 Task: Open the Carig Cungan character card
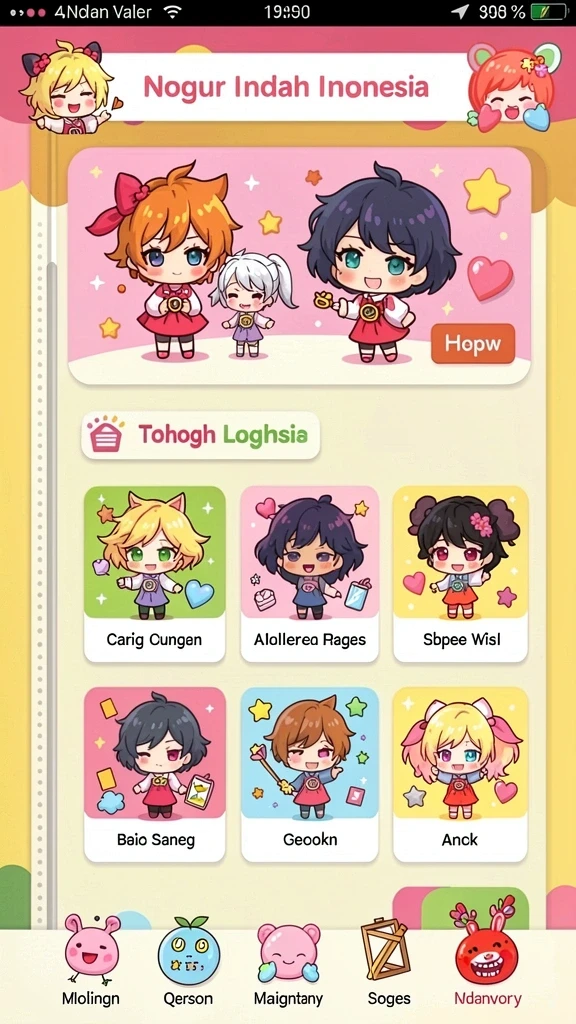click(x=155, y=573)
